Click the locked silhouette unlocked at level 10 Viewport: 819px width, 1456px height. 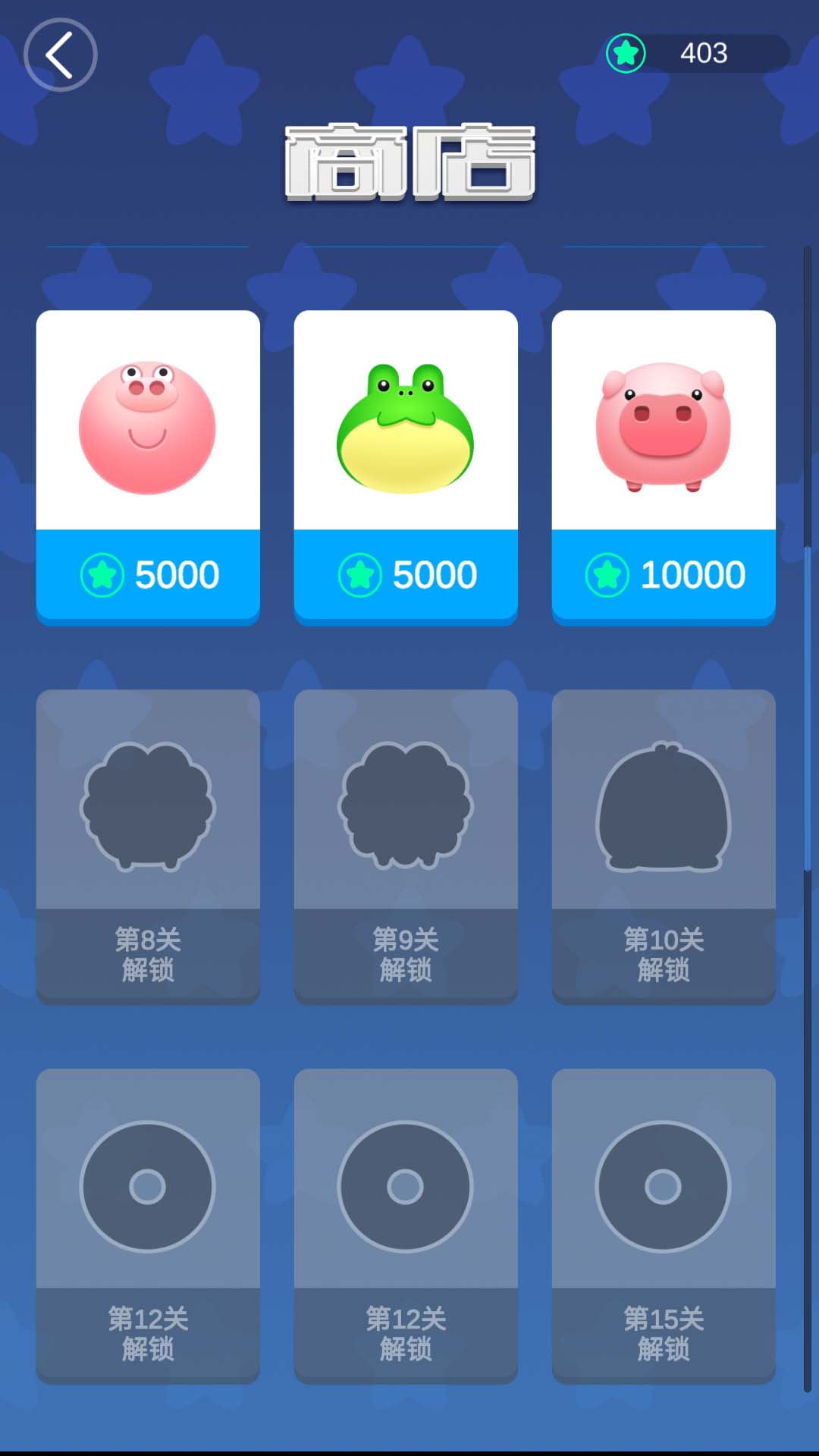664,808
